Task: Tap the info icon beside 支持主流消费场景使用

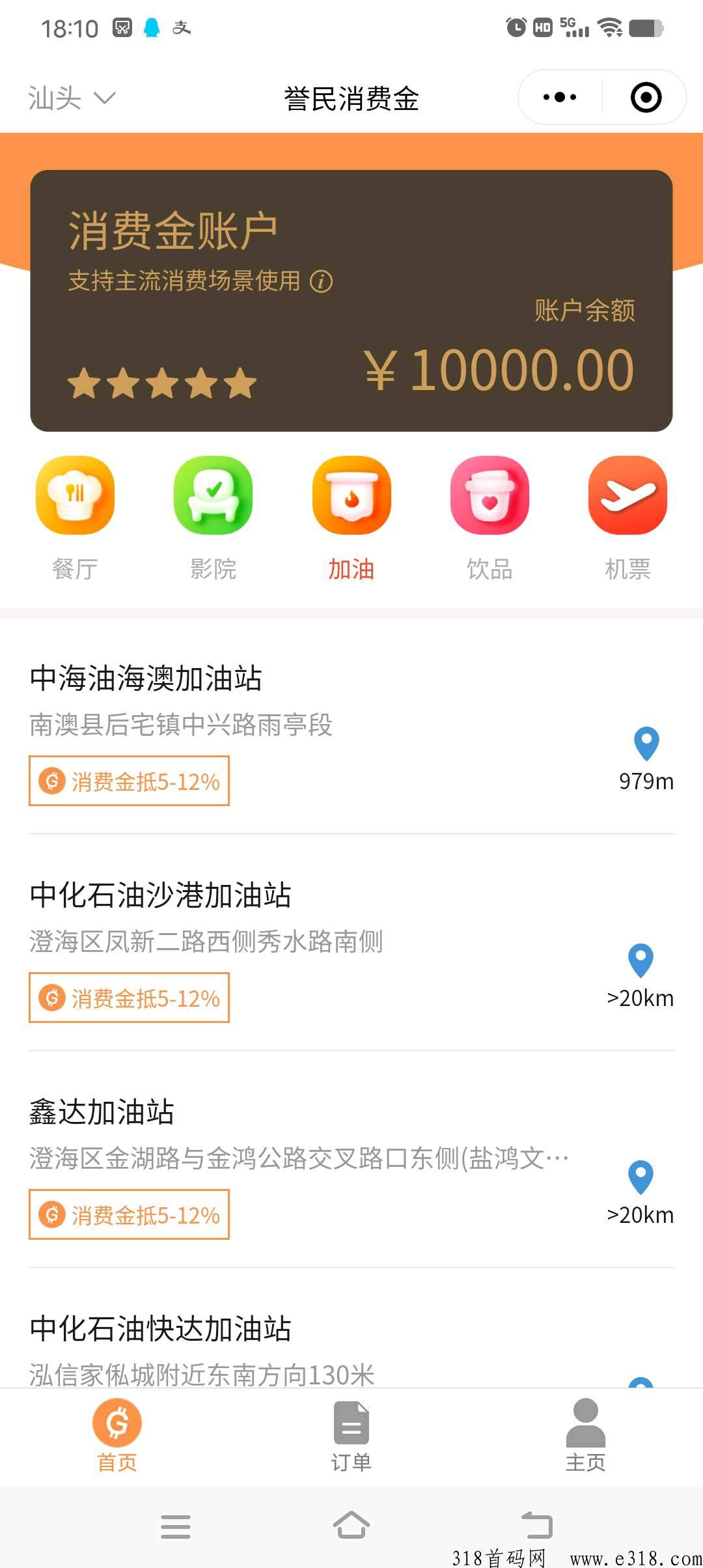Action: click(x=321, y=281)
